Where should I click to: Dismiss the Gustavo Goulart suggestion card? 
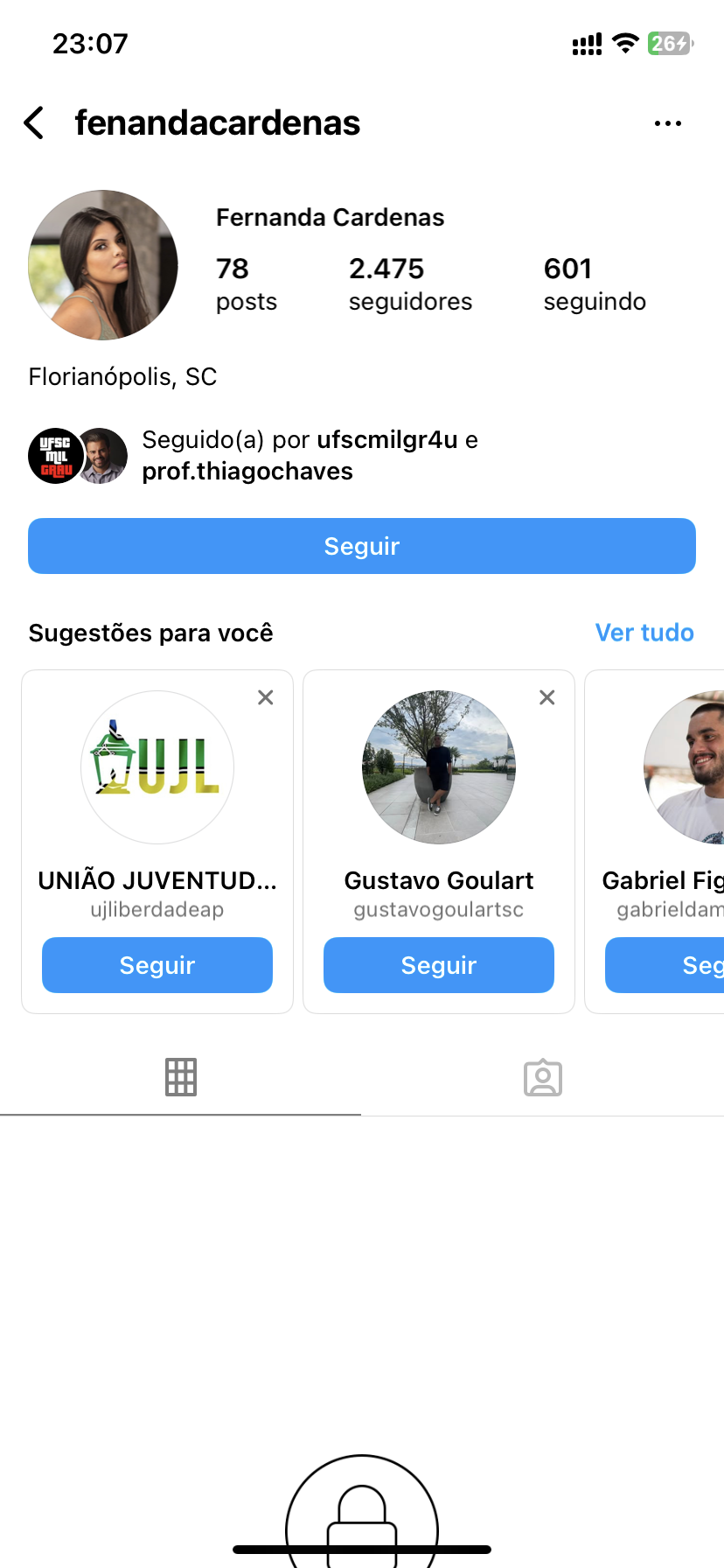pos(547,697)
